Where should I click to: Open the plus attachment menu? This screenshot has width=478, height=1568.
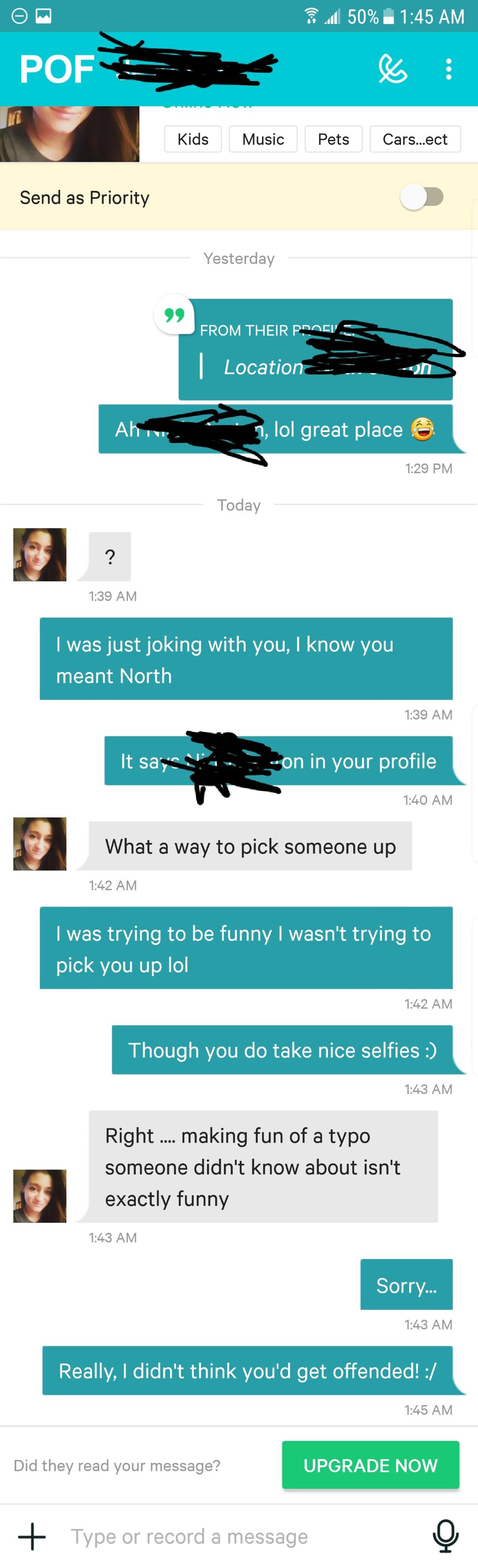(32, 1536)
